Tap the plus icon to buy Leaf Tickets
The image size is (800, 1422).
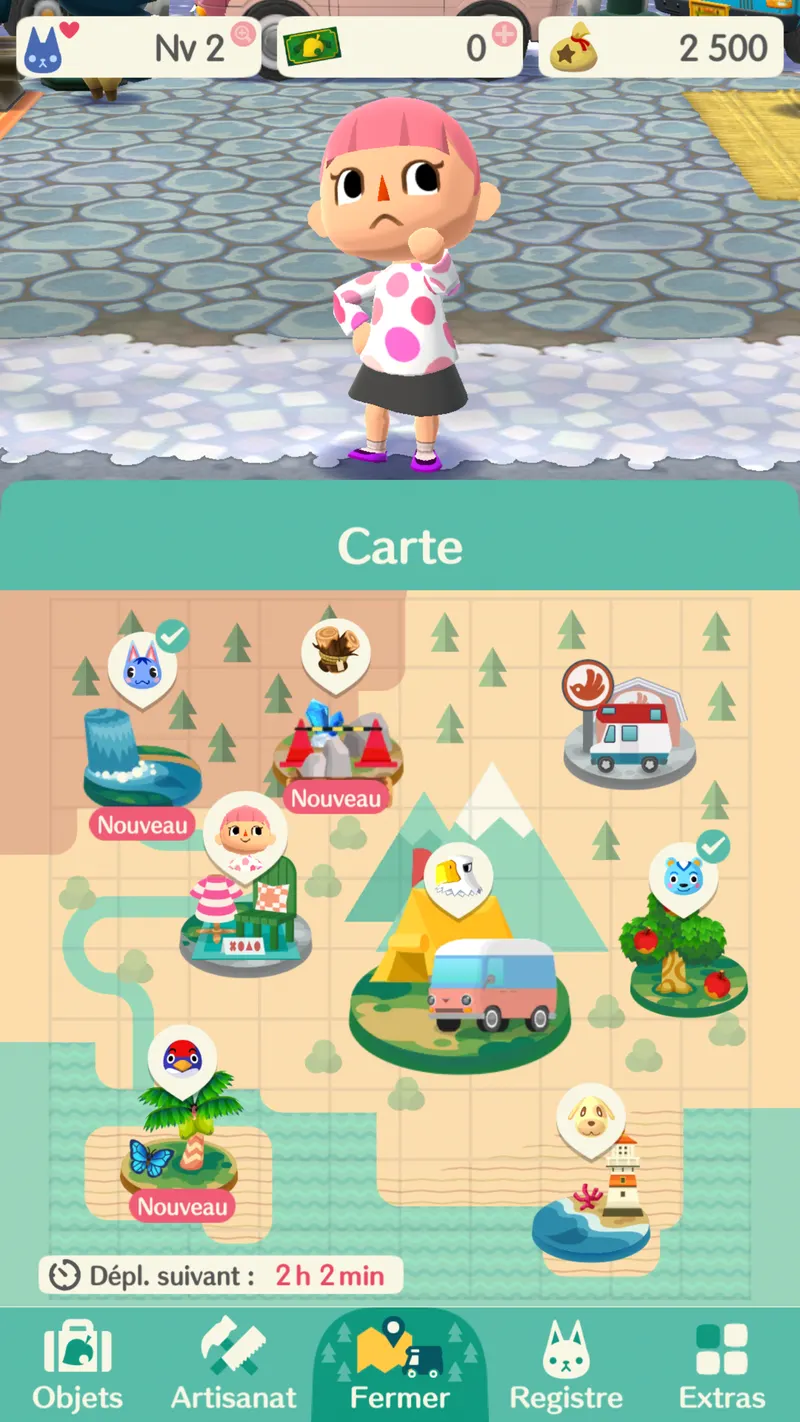(x=505, y=34)
